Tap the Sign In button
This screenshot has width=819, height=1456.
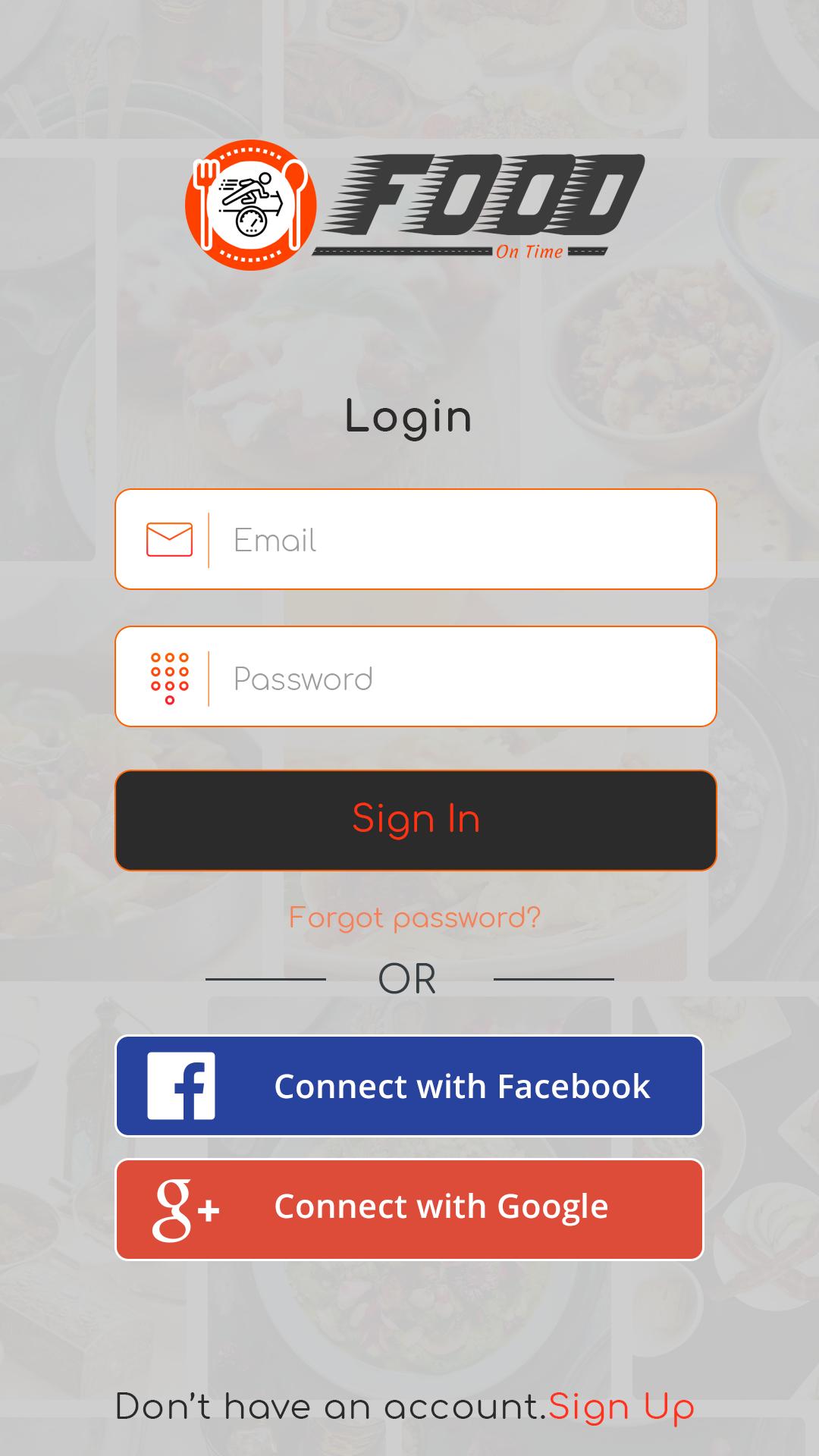pos(416,821)
